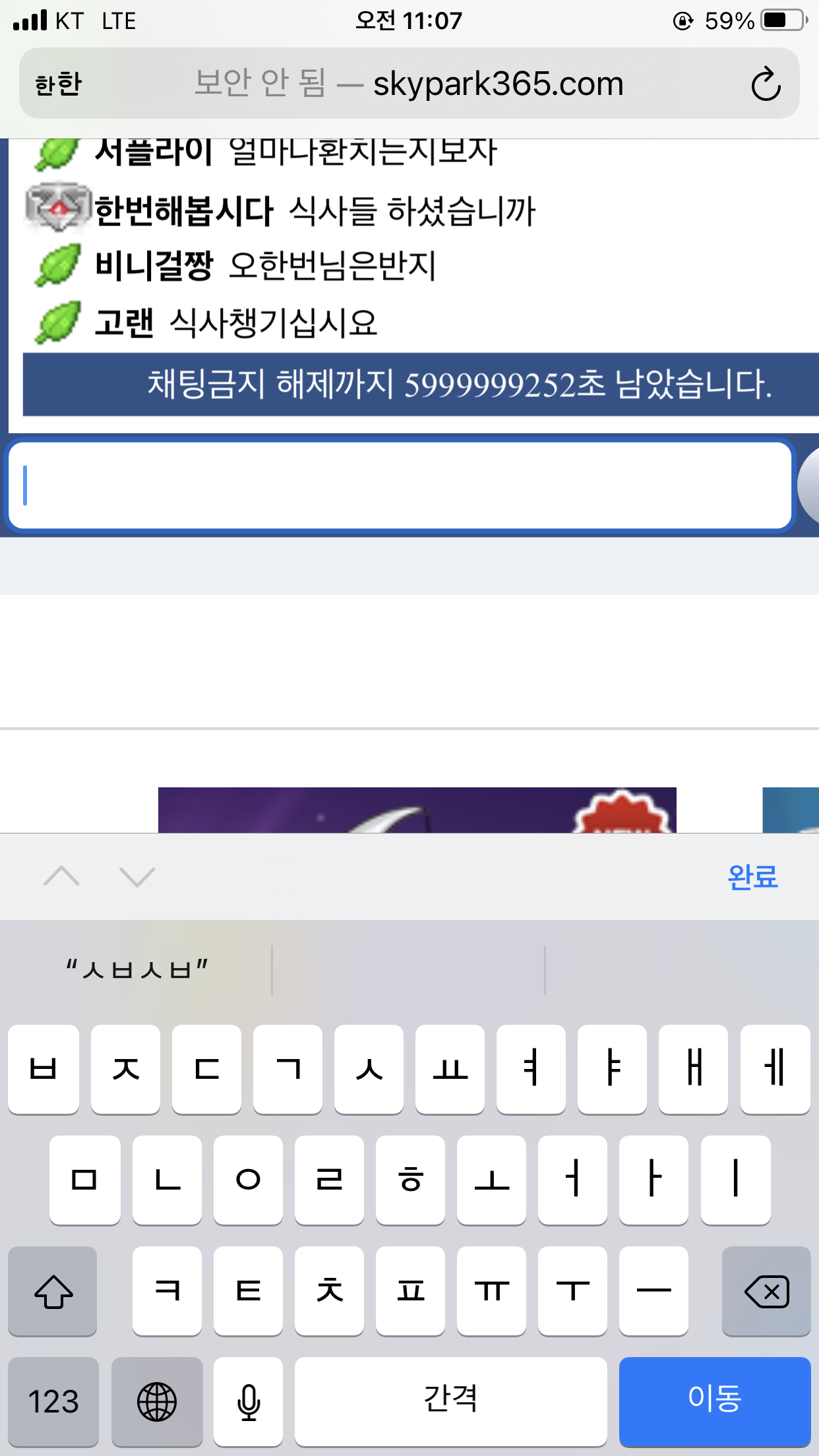Jump to the next form field arrow
This screenshot has height=1456, width=819.
pyautogui.click(x=137, y=877)
